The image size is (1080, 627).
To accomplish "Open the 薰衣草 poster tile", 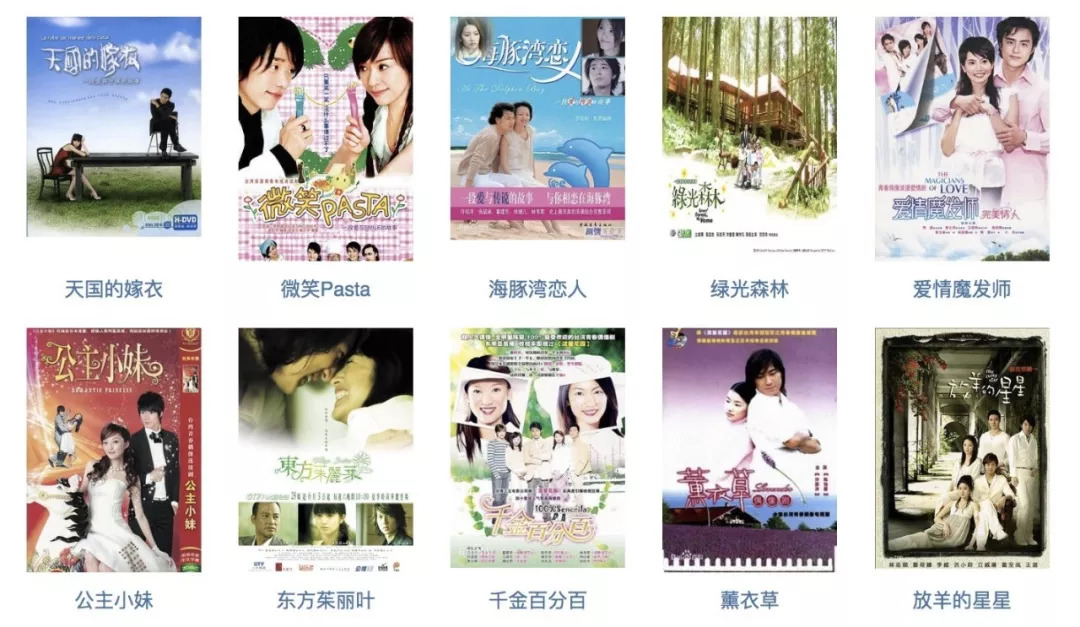I will tap(749, 450).
